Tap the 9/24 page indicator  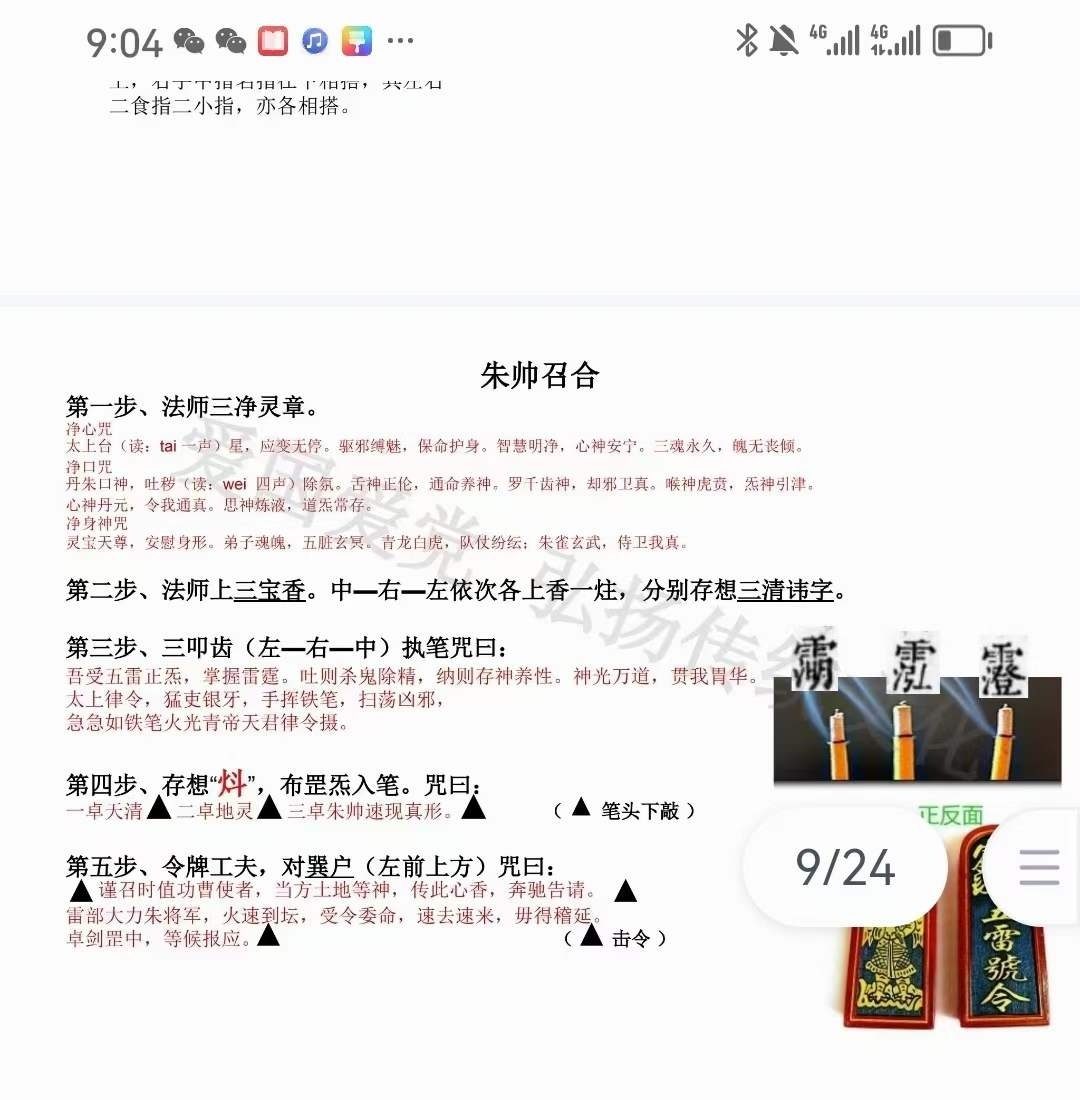pos(845,867)
